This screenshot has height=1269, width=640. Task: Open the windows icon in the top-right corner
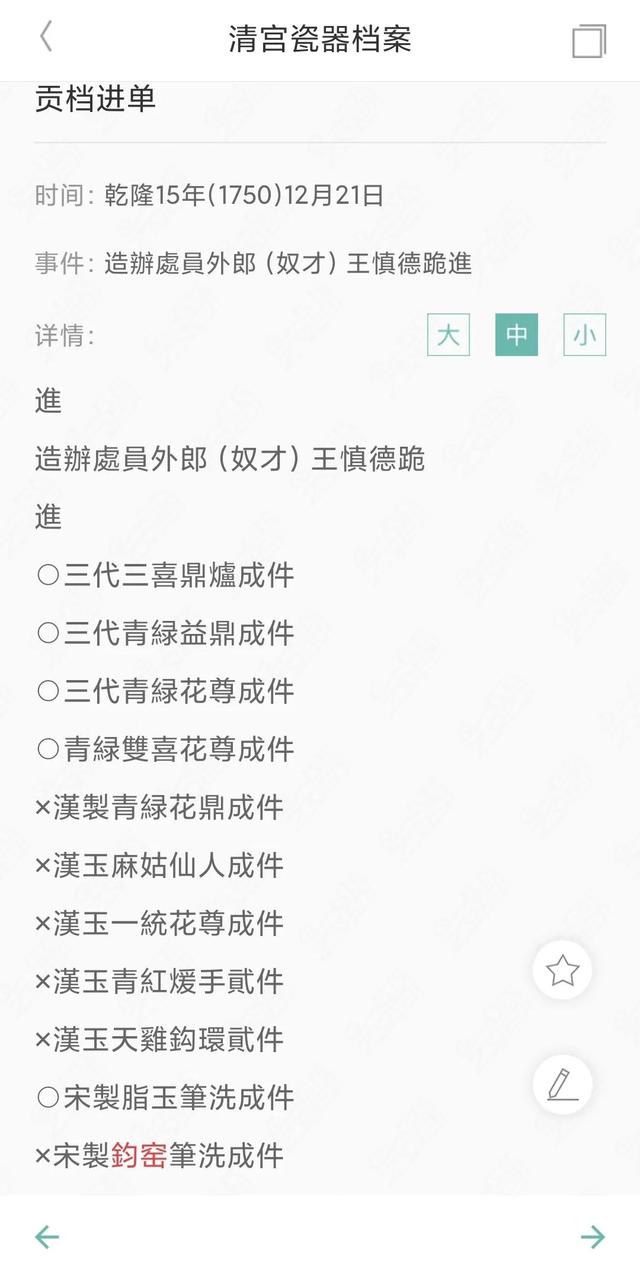point(589,41)
